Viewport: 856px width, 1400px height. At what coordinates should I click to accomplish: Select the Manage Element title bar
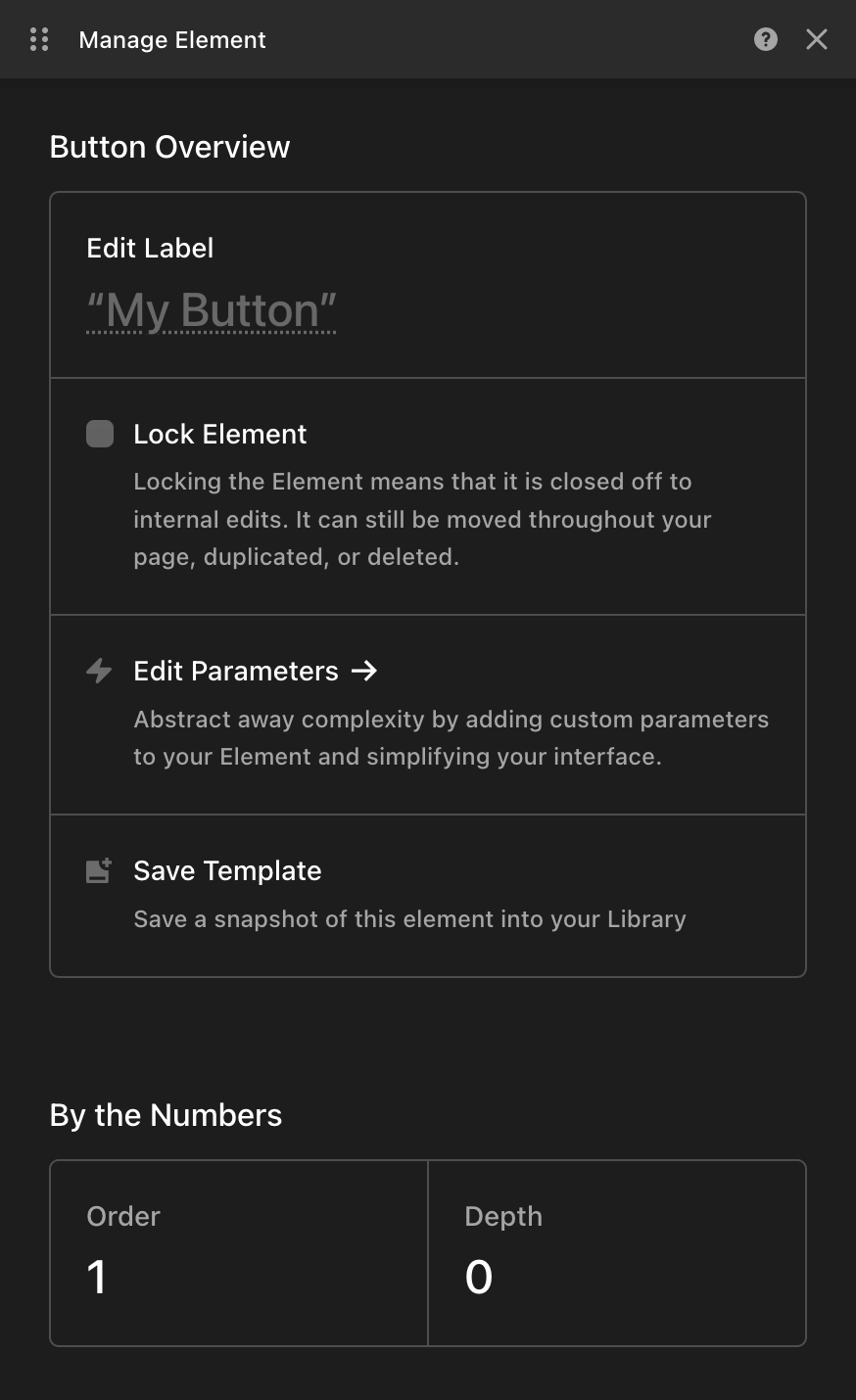171,39
